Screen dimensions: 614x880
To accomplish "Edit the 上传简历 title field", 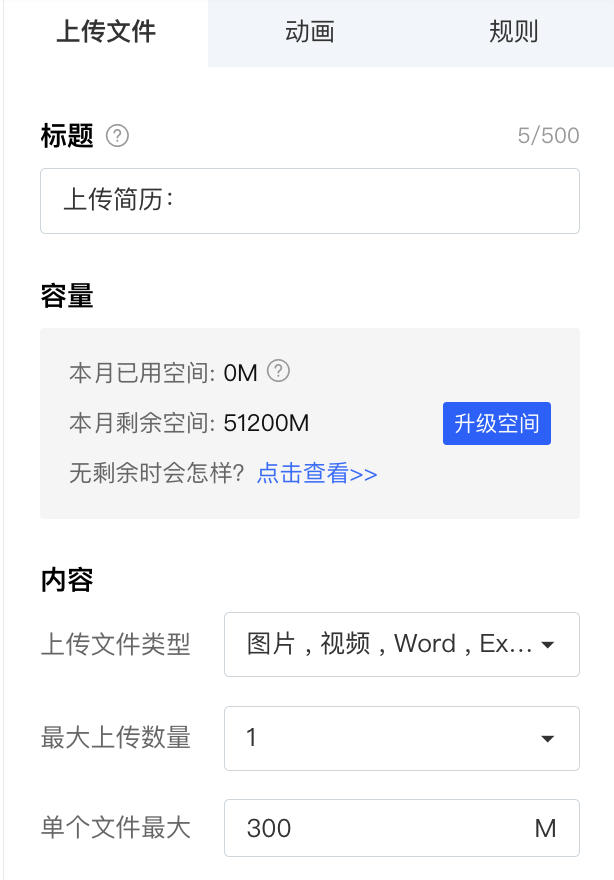I will point(309,201).
